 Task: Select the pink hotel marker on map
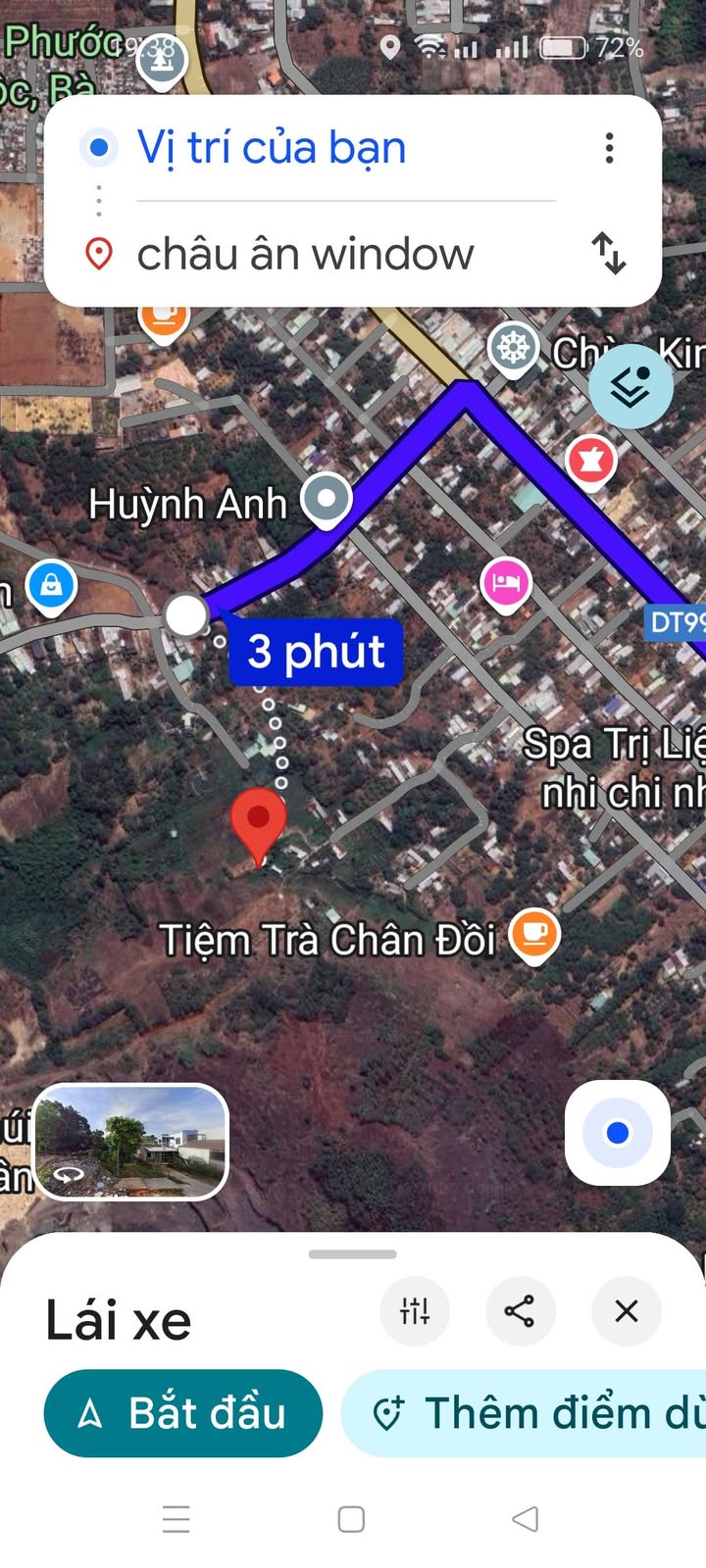506,583
